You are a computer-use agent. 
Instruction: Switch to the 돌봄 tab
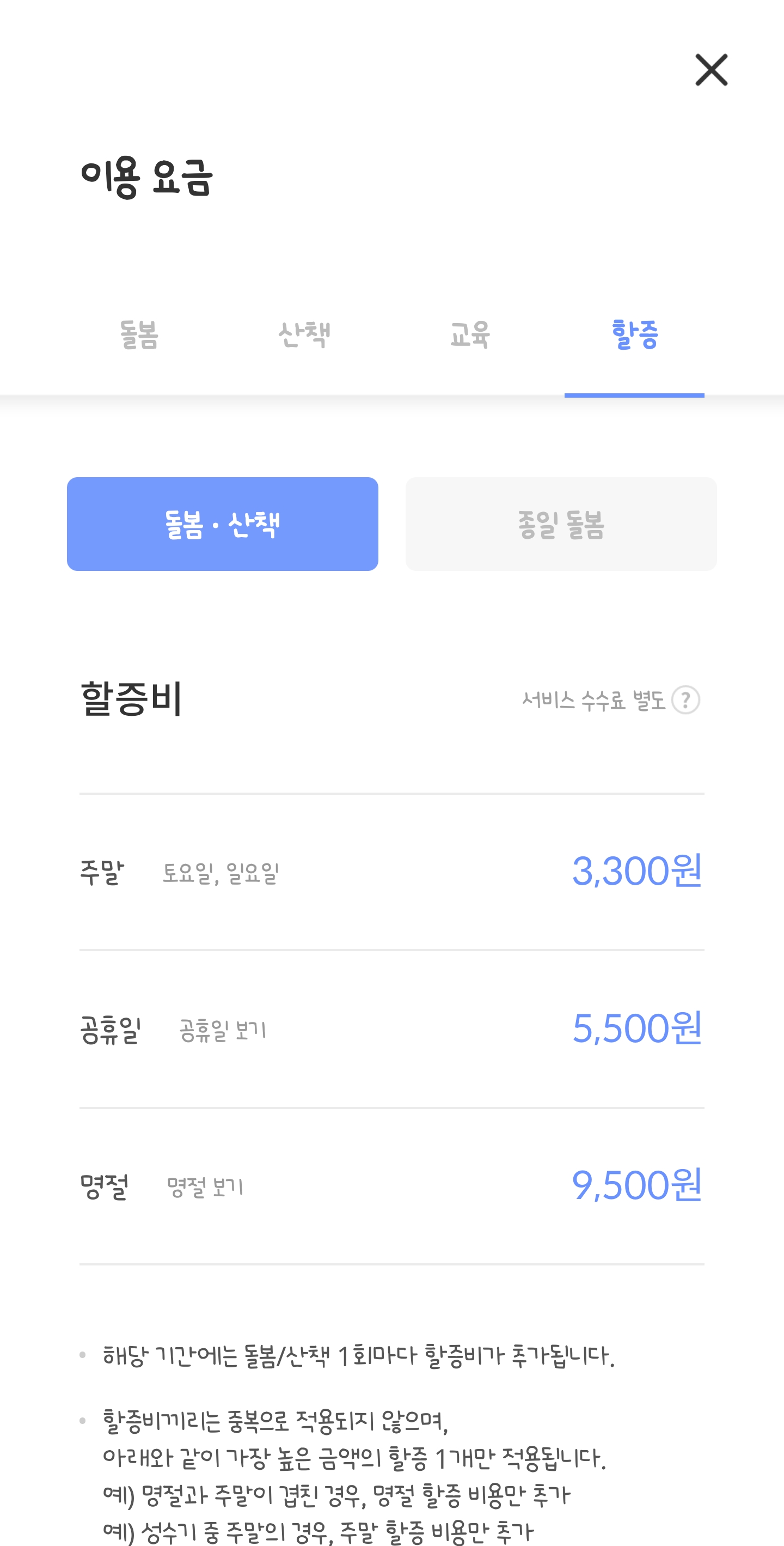139,335
